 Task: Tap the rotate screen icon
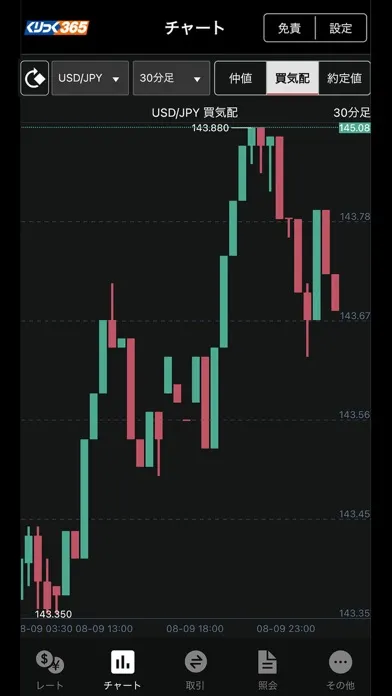click(35, 78)
